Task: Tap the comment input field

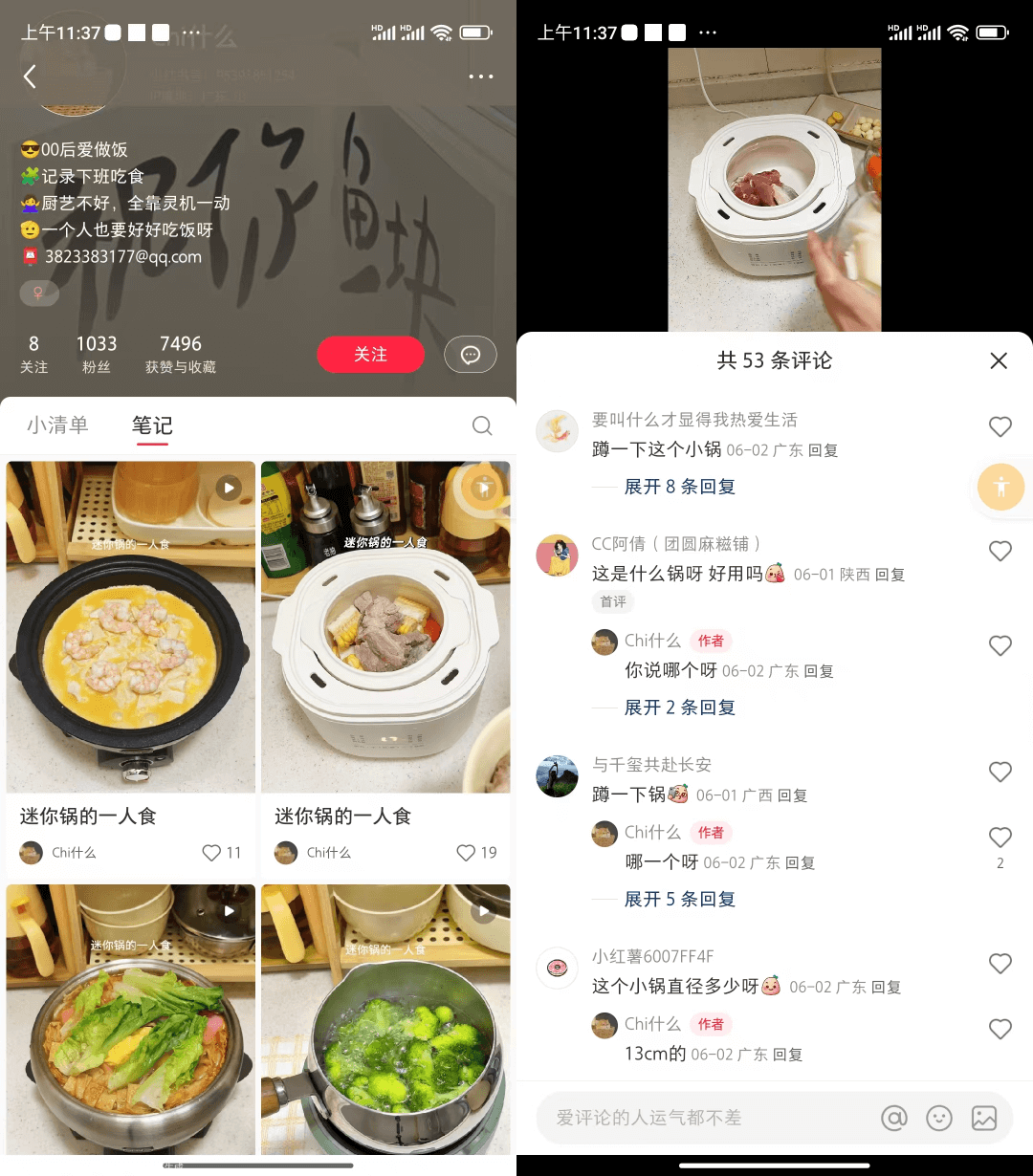Action: point(708,1118)
